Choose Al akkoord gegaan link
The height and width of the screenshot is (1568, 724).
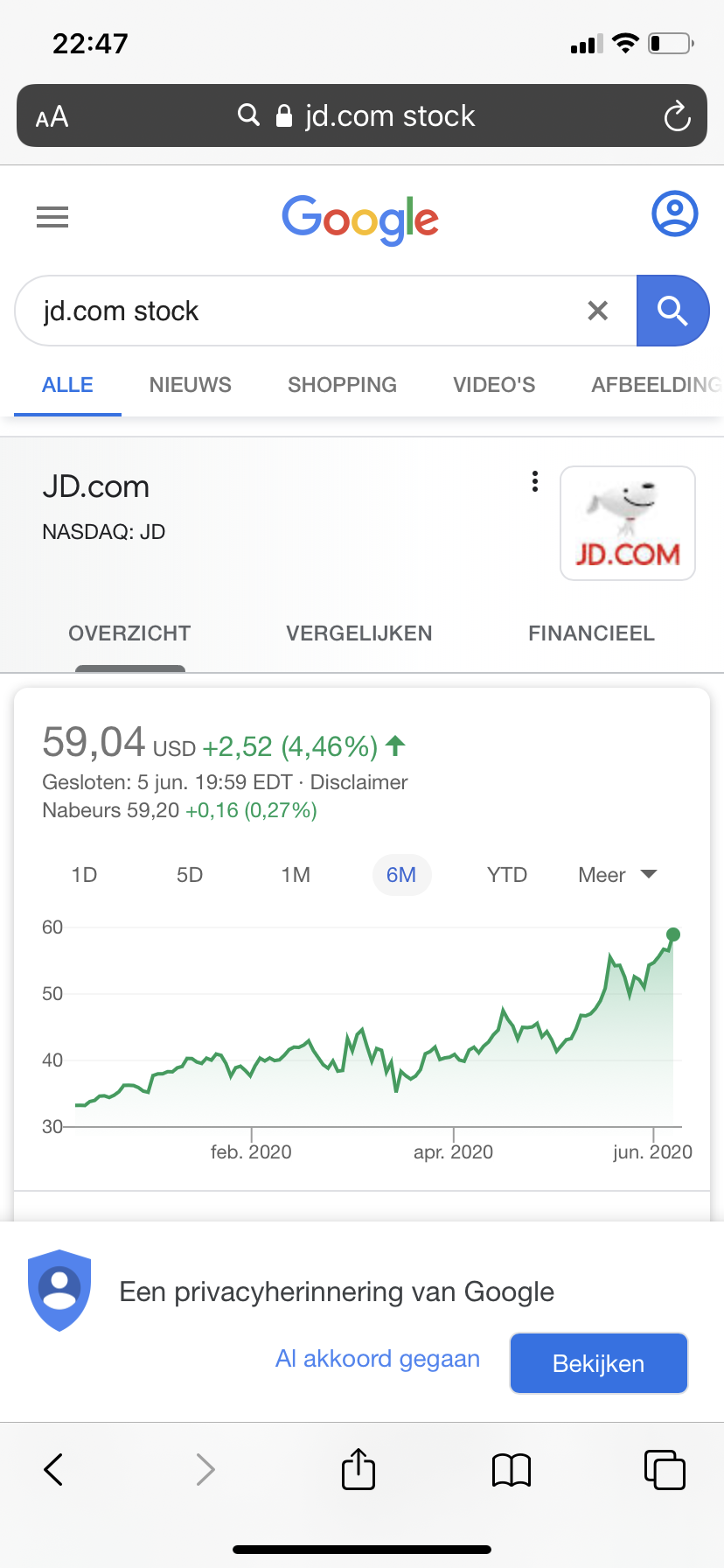[x=377, y=1359]
